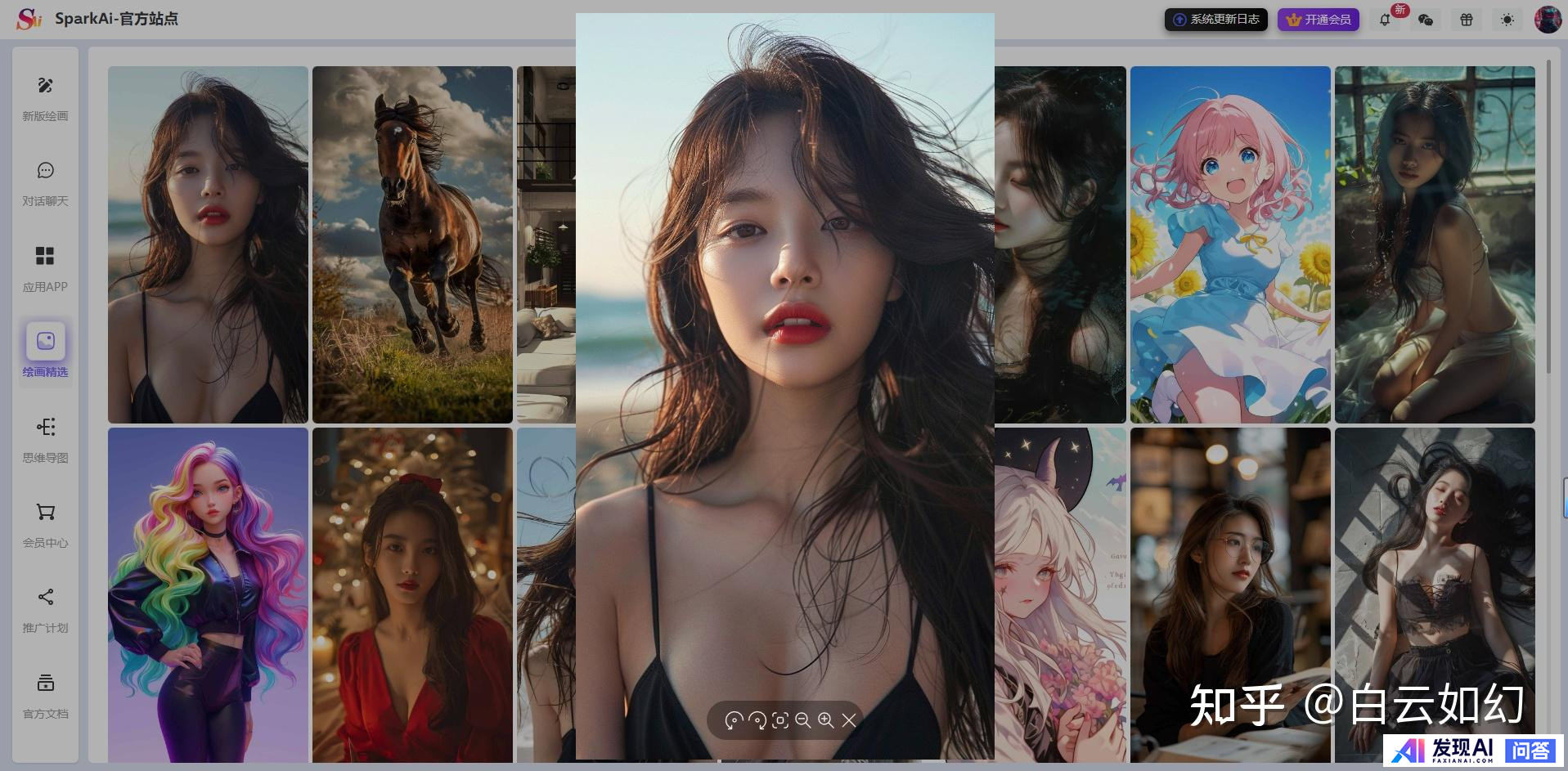Open the WeChat icon in header
1568x771 pixels.
tap(1426, 20)
